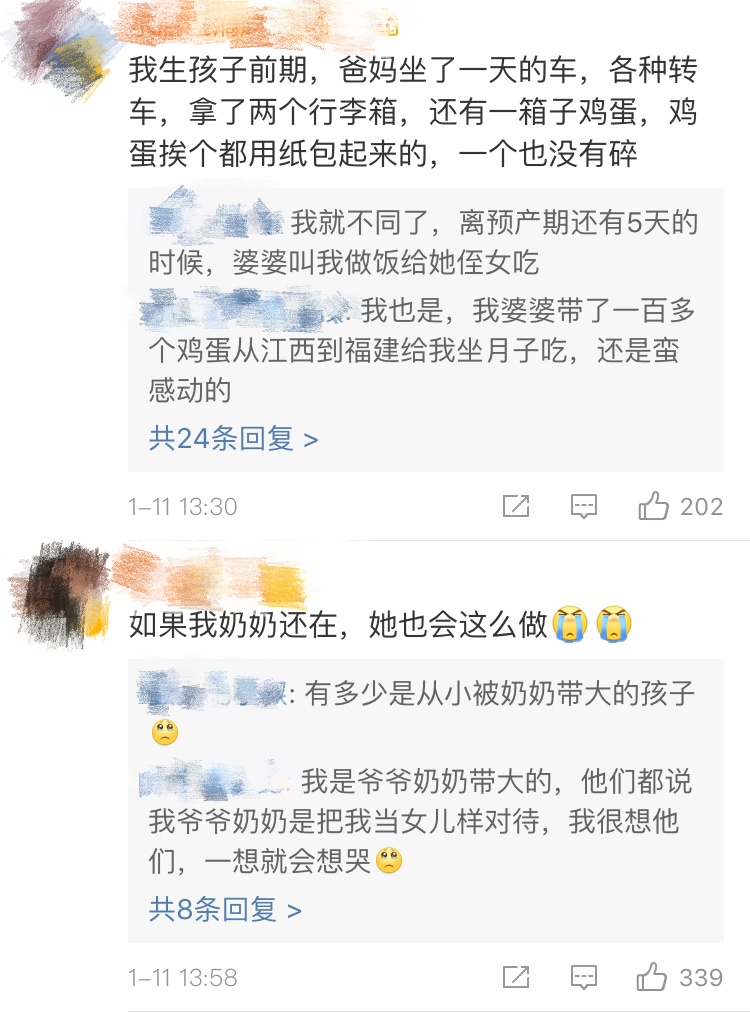Share the comment posted at 13:30
The height and width of the screenshot is (1013, 750).
pyautogui.click(x=516, y=506)
